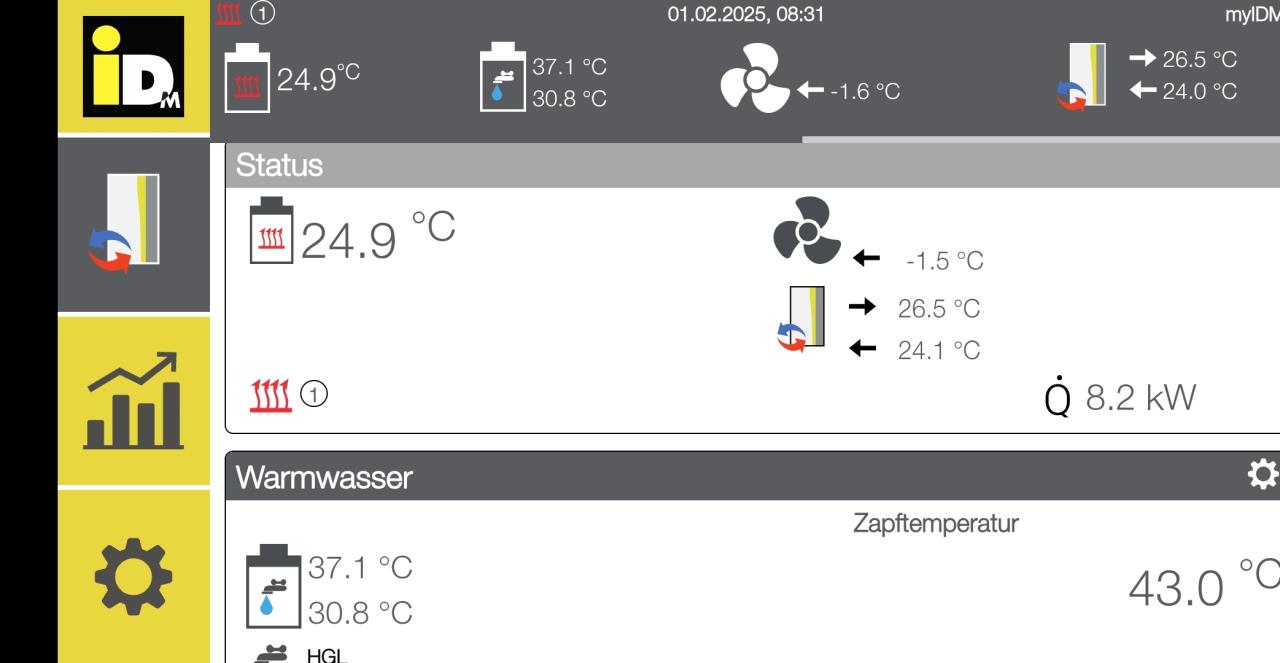Screen dimensions: 1280x663
Task: Open the settings gear in sidebar
Action: [x=133, y=577]
